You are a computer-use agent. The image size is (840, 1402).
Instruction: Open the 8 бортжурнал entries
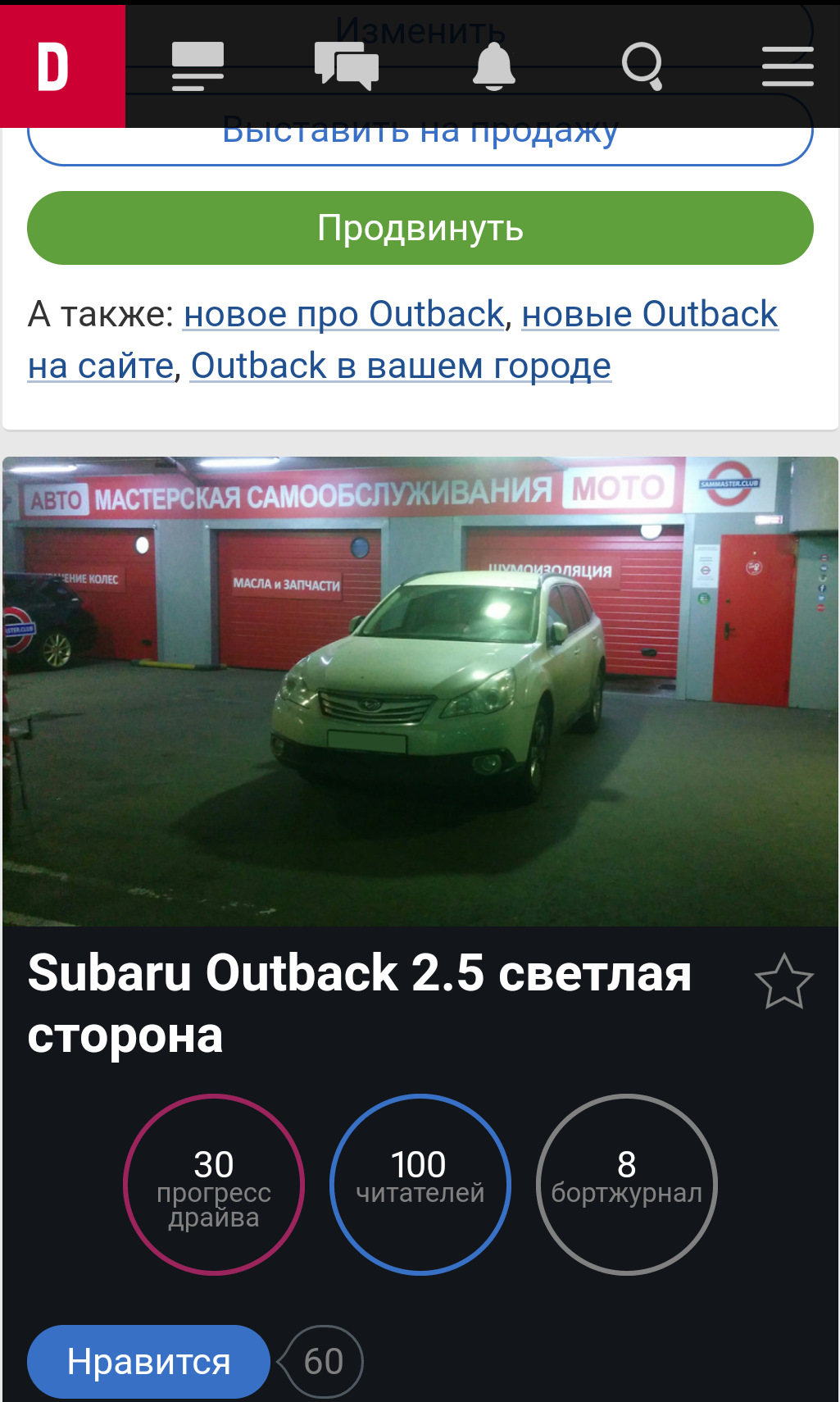tap(626, 1184)
